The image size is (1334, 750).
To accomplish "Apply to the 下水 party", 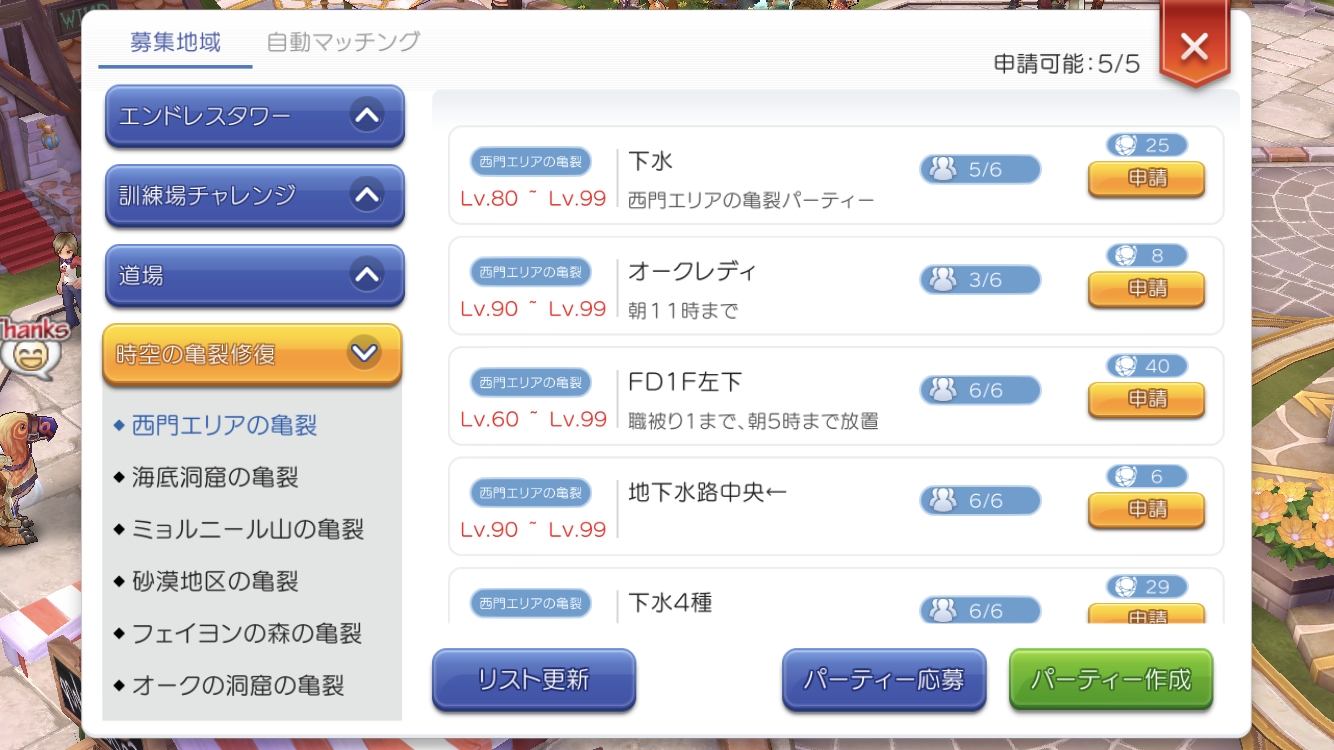I will click(1146, 179).
